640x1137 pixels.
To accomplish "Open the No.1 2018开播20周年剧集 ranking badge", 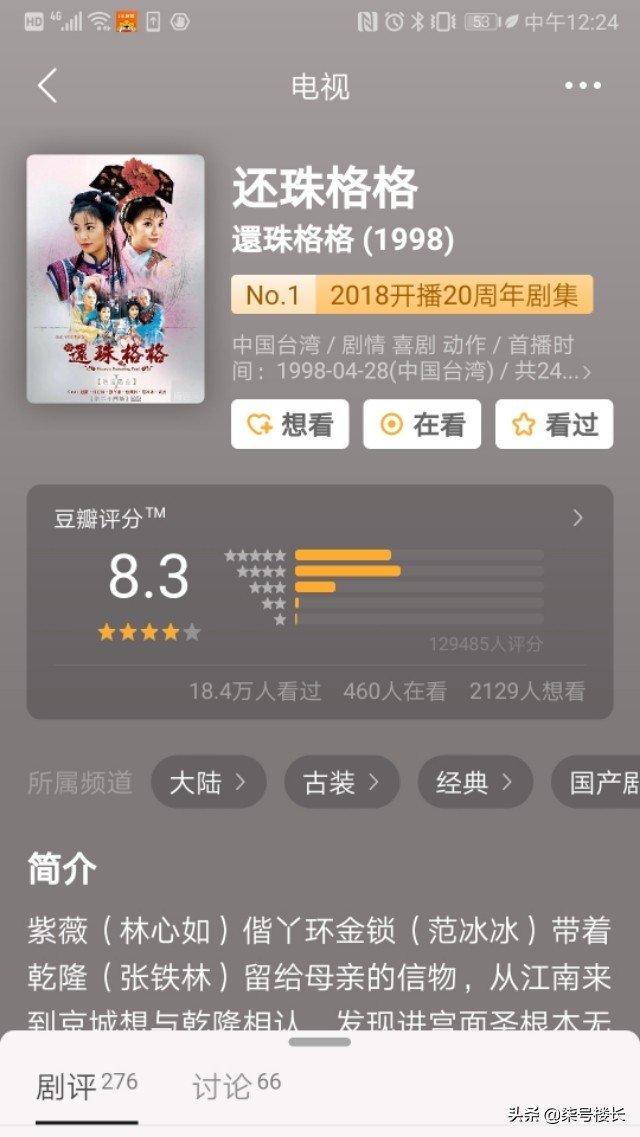I will pyautogui.click(x=412, y=295).
